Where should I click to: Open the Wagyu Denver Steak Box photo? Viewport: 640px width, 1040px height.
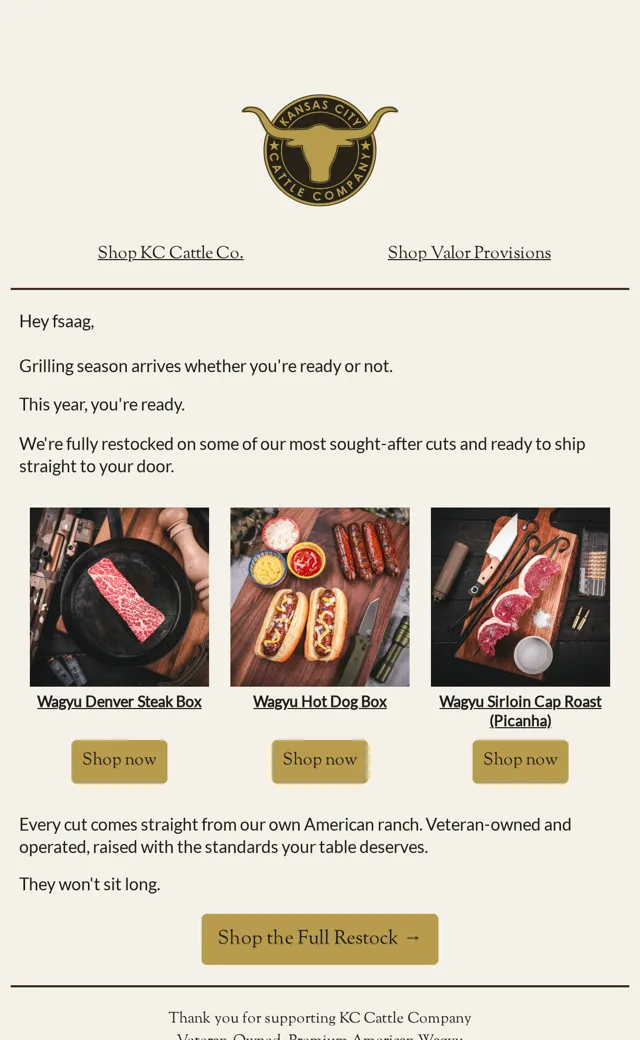click(x=119, y=597)
